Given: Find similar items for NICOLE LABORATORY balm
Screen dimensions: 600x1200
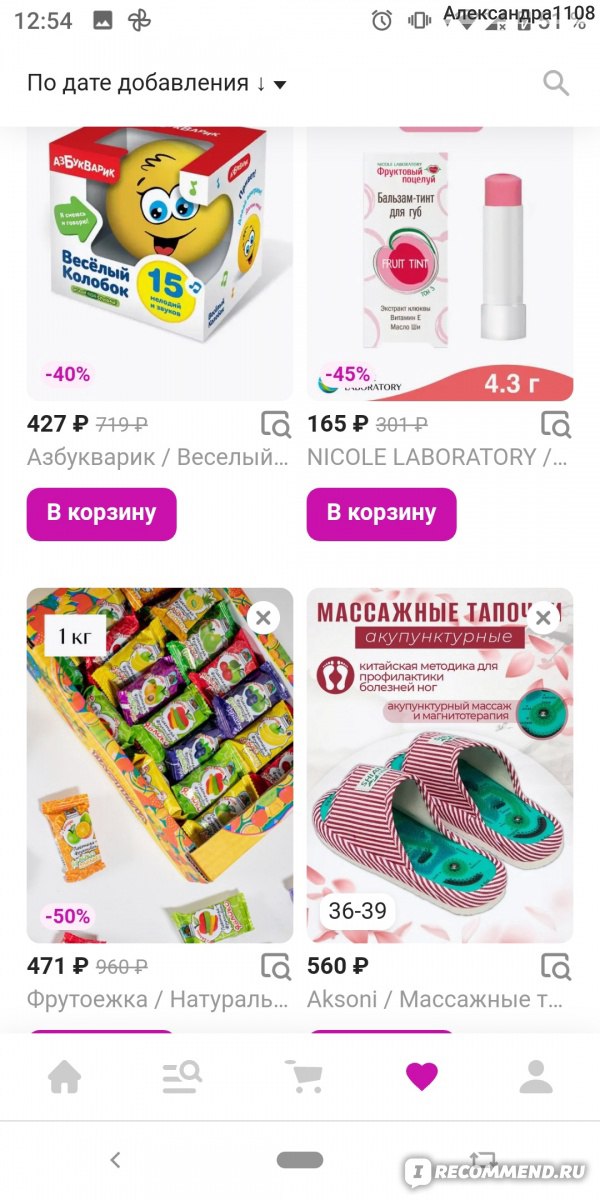Looking at the screenshot, I should click(x=556, y=424).
